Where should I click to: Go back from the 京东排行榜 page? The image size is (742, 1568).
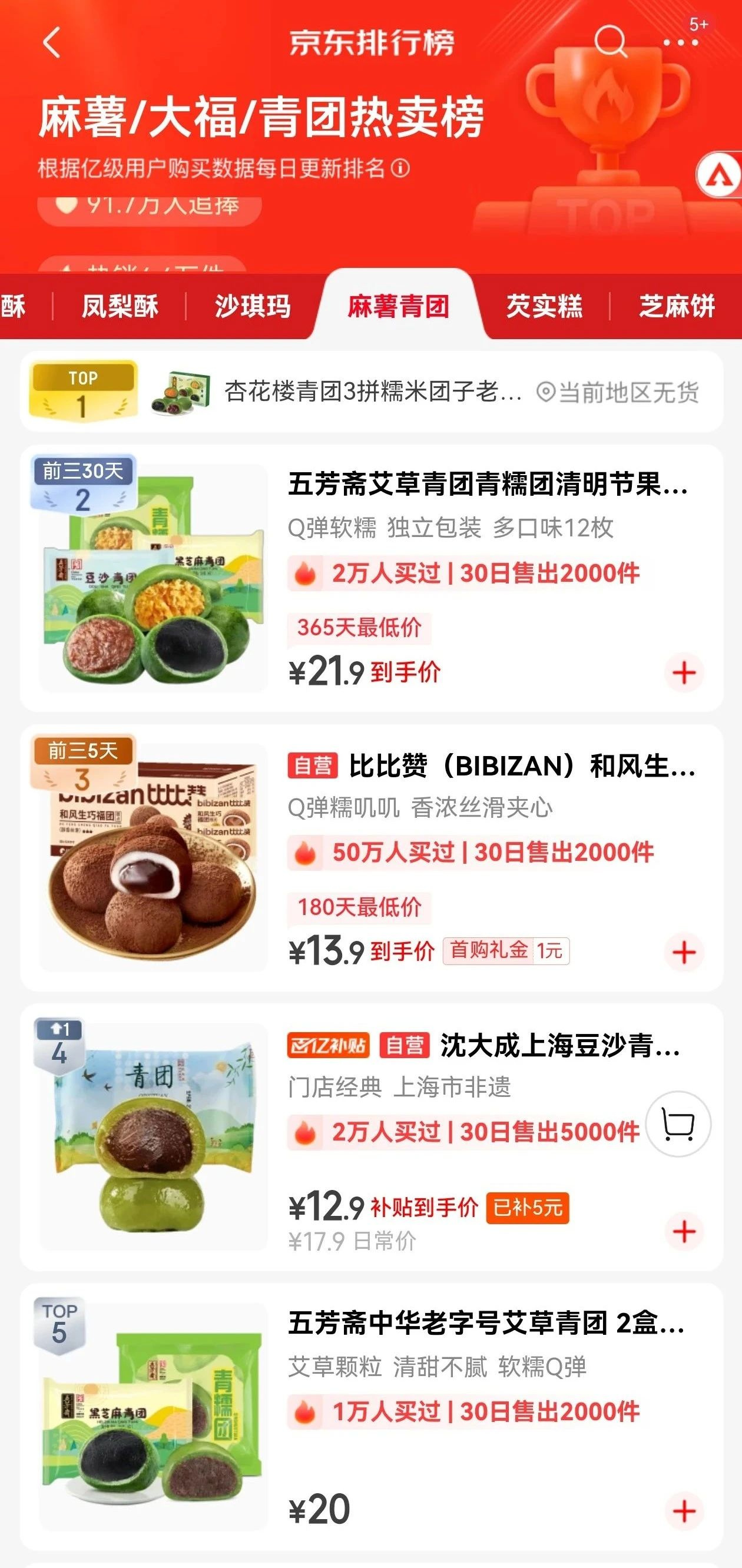click(52, 42)
